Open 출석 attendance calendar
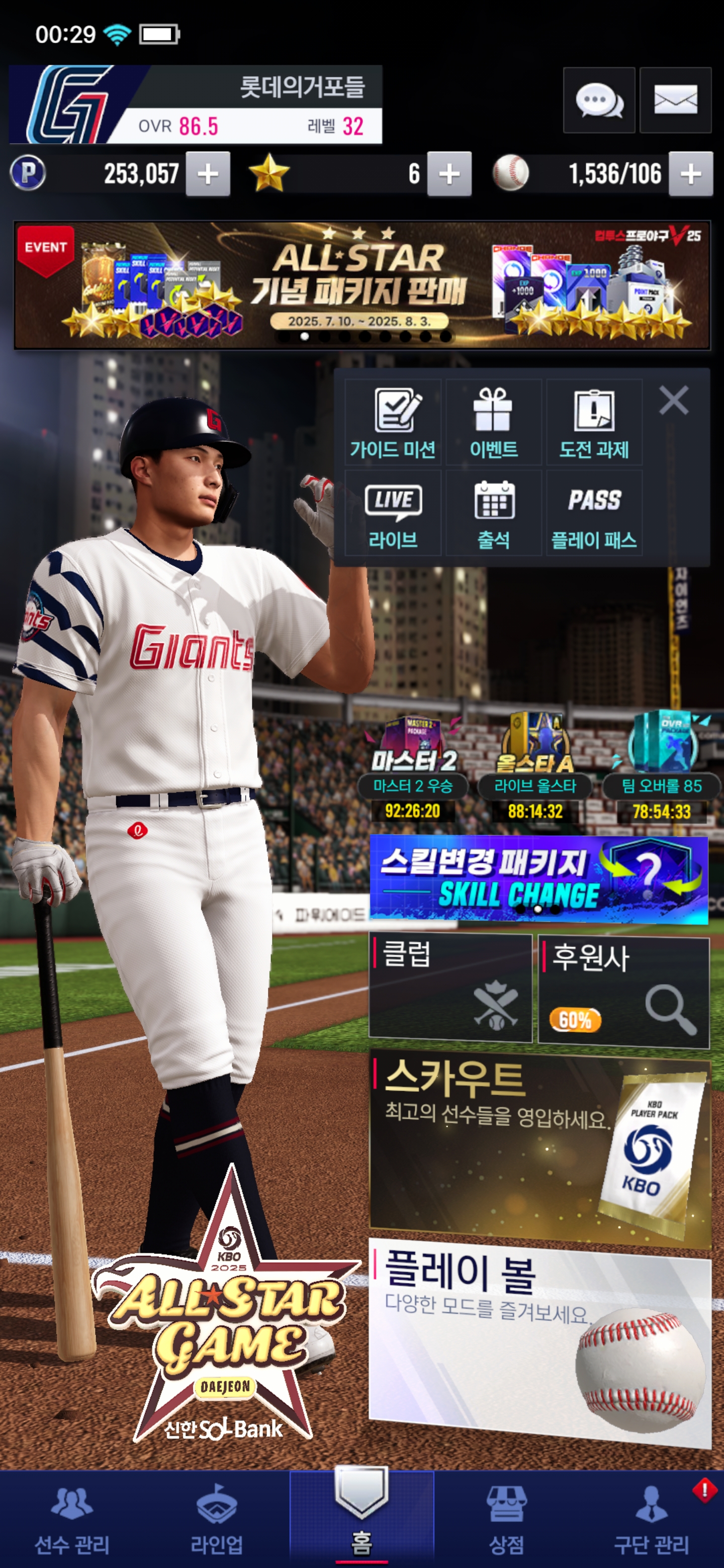 click(x=493, y=513)
